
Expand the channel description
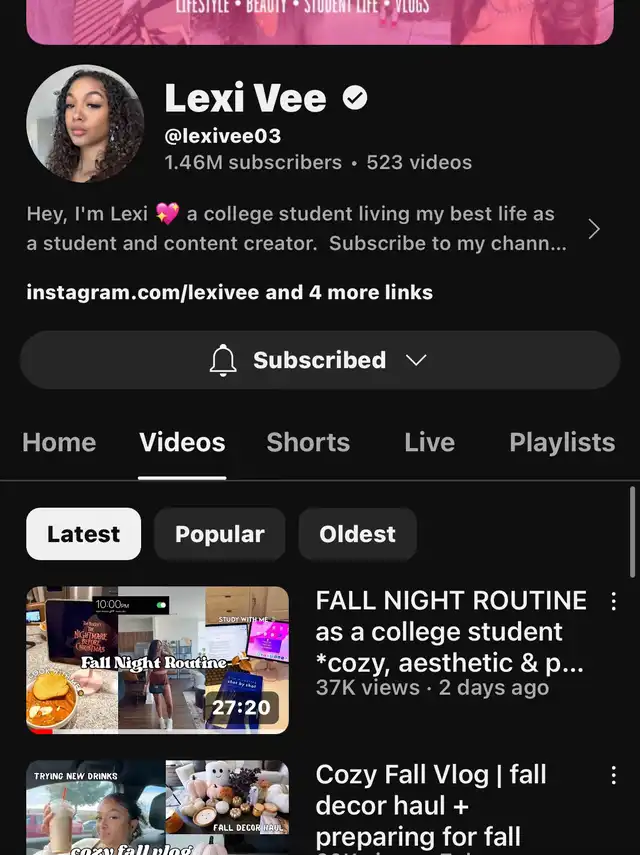(x=594, y=229)
